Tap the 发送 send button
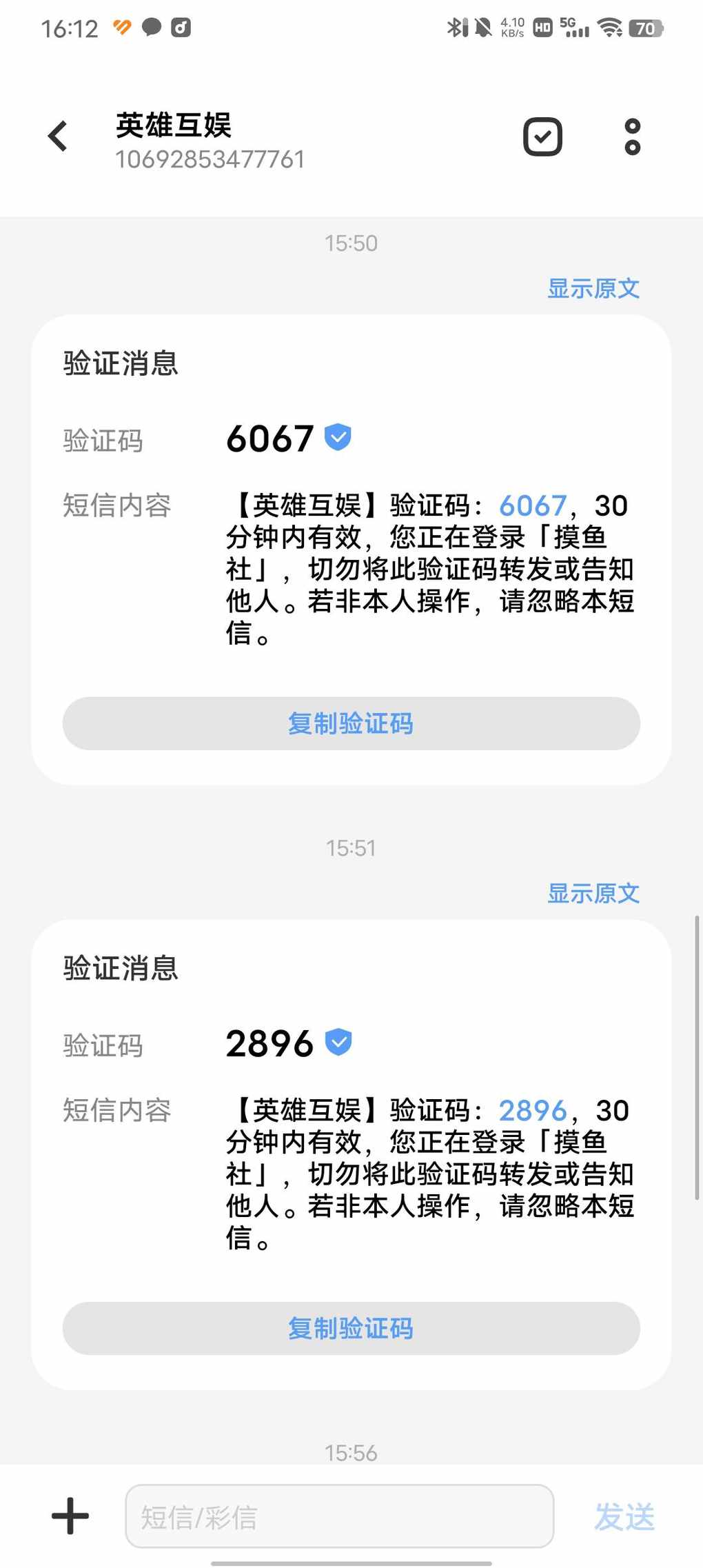The width and height of the screenshot is (703, 1568). (624, 1517)
